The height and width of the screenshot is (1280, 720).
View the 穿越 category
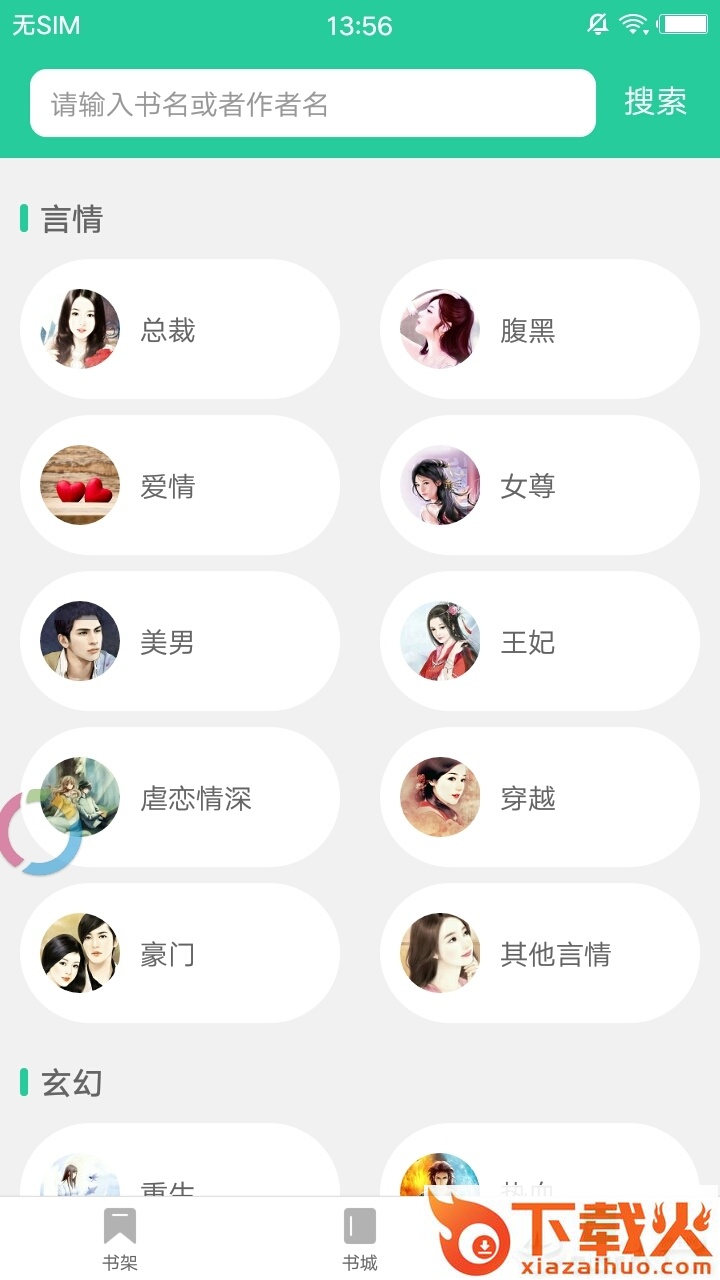(540, 797)
